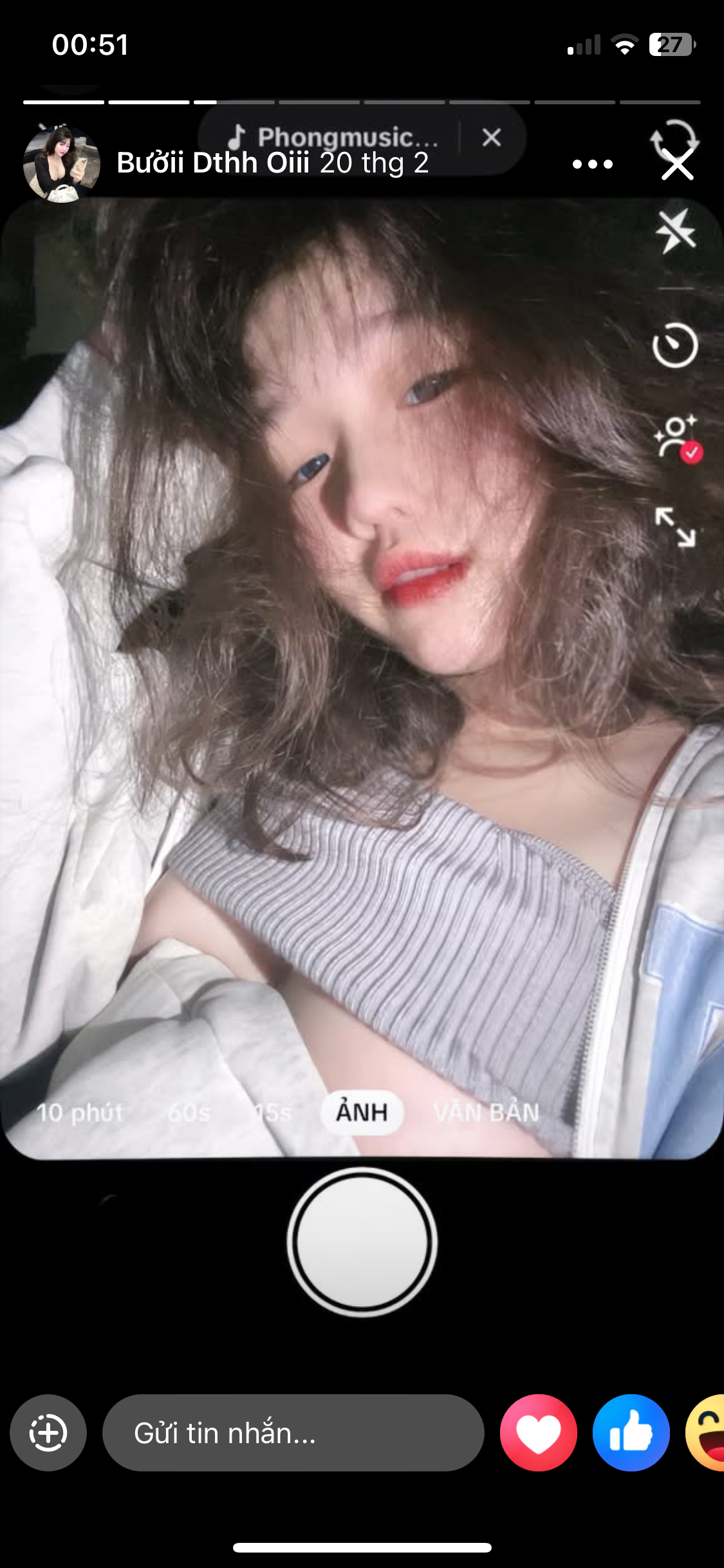
Task: Send a thumbs-up like reaction
Action: click(631, 1433)
